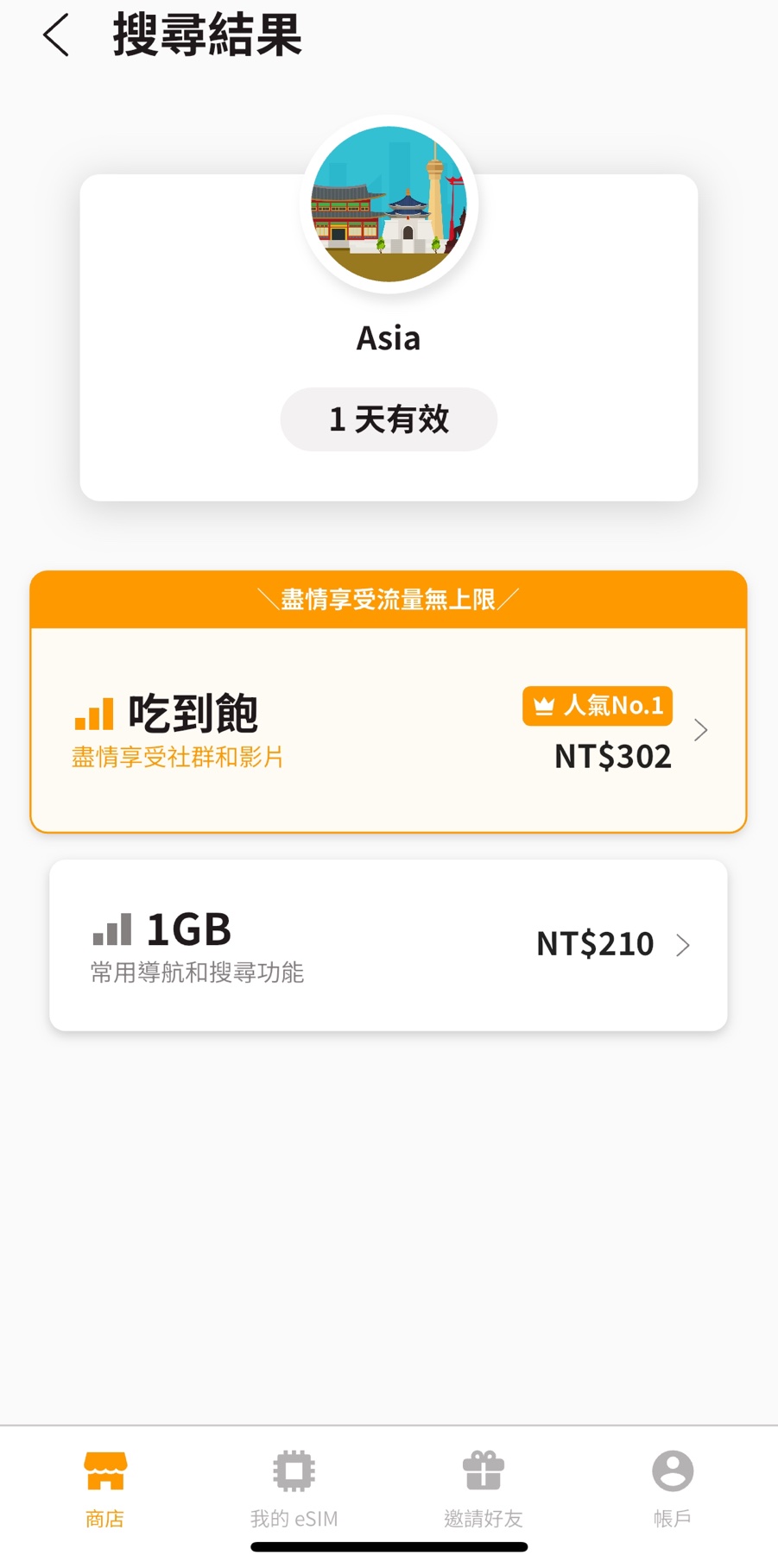Open the 帳戶 account tab
The height and width of the screenshot is (1568, 778).
673,1489
